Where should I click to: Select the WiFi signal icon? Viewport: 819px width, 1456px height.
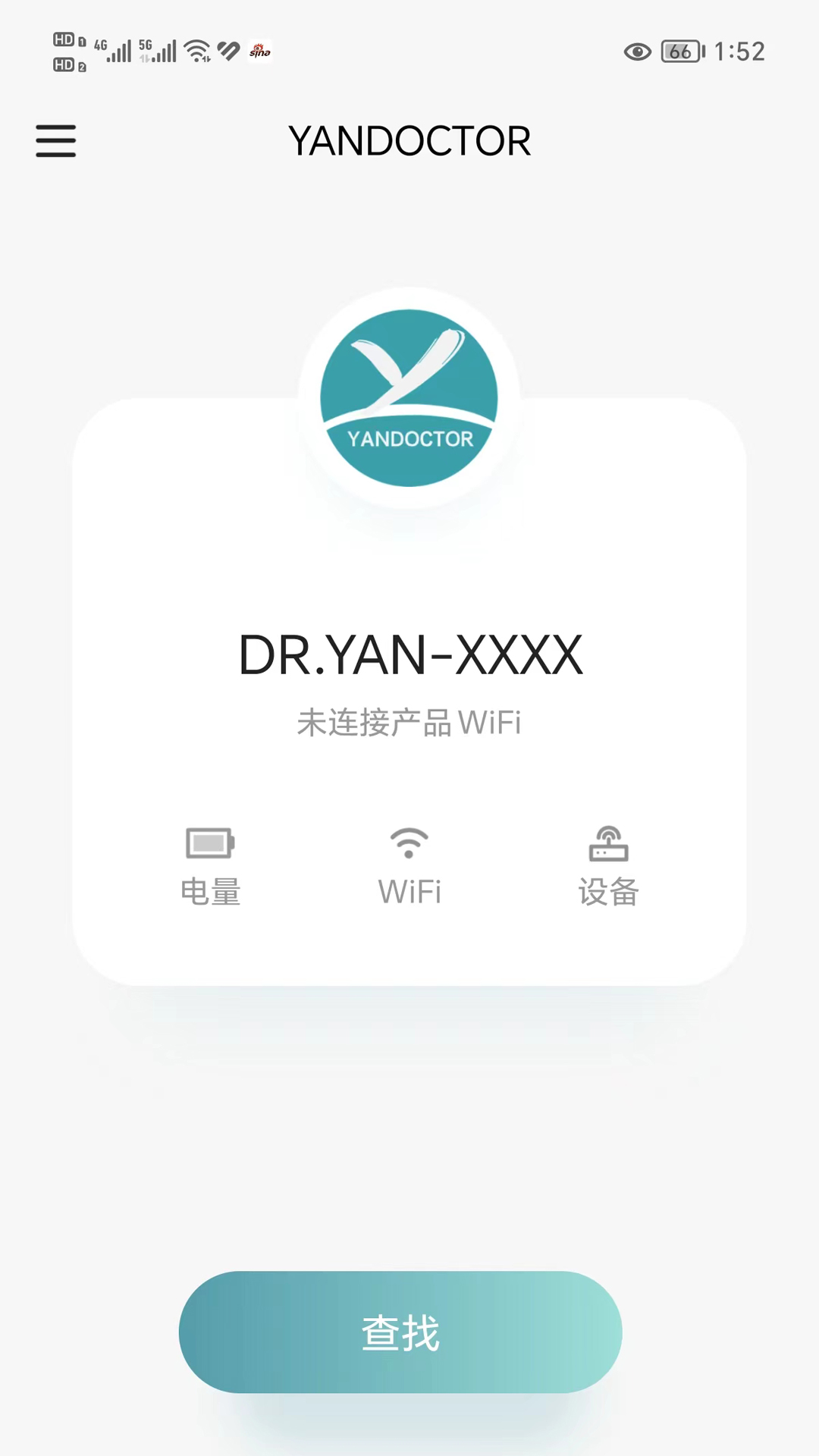(x=409, y=843)
